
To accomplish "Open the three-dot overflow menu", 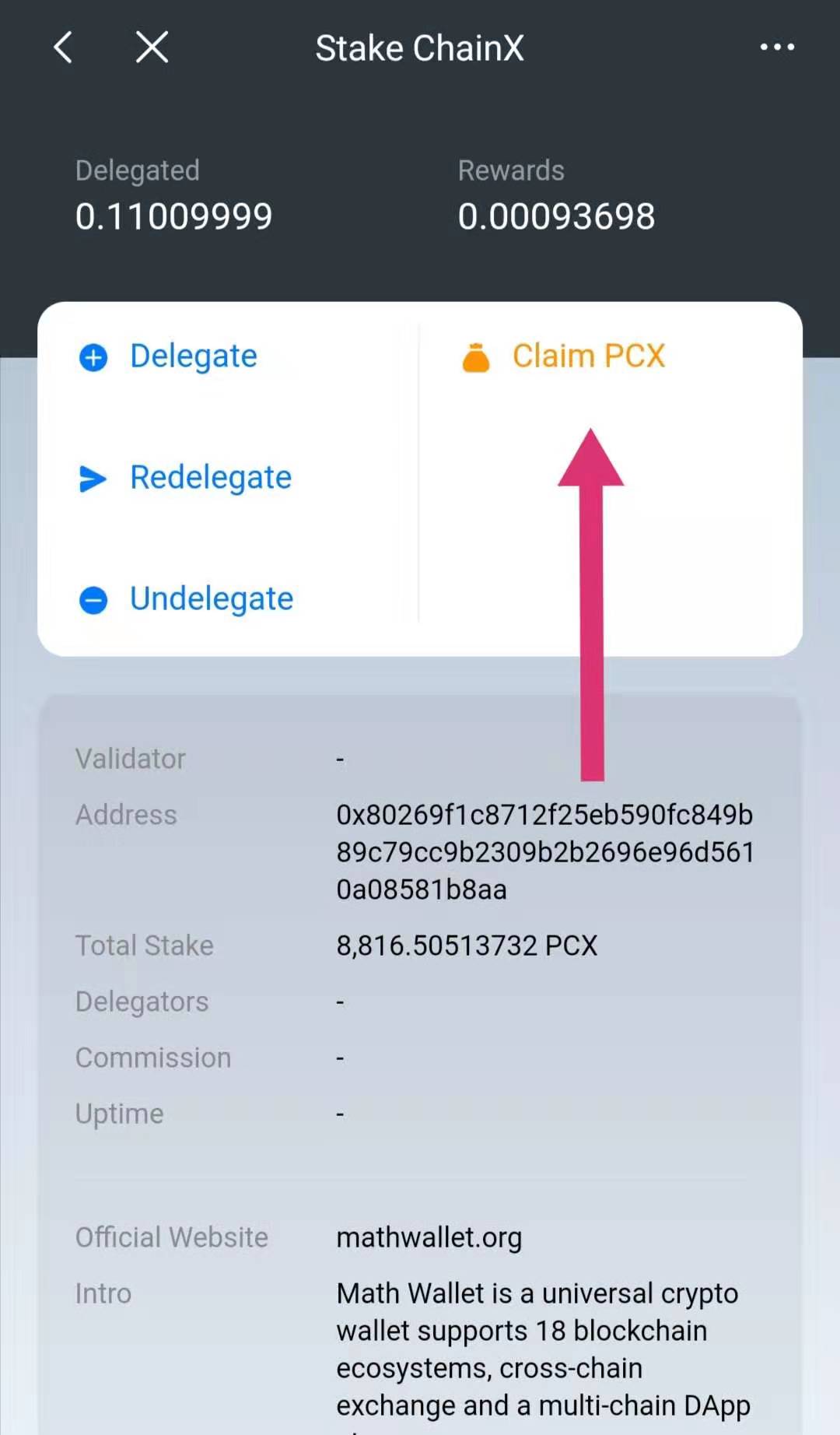I will pyautogui.click(x=776, y=47).
